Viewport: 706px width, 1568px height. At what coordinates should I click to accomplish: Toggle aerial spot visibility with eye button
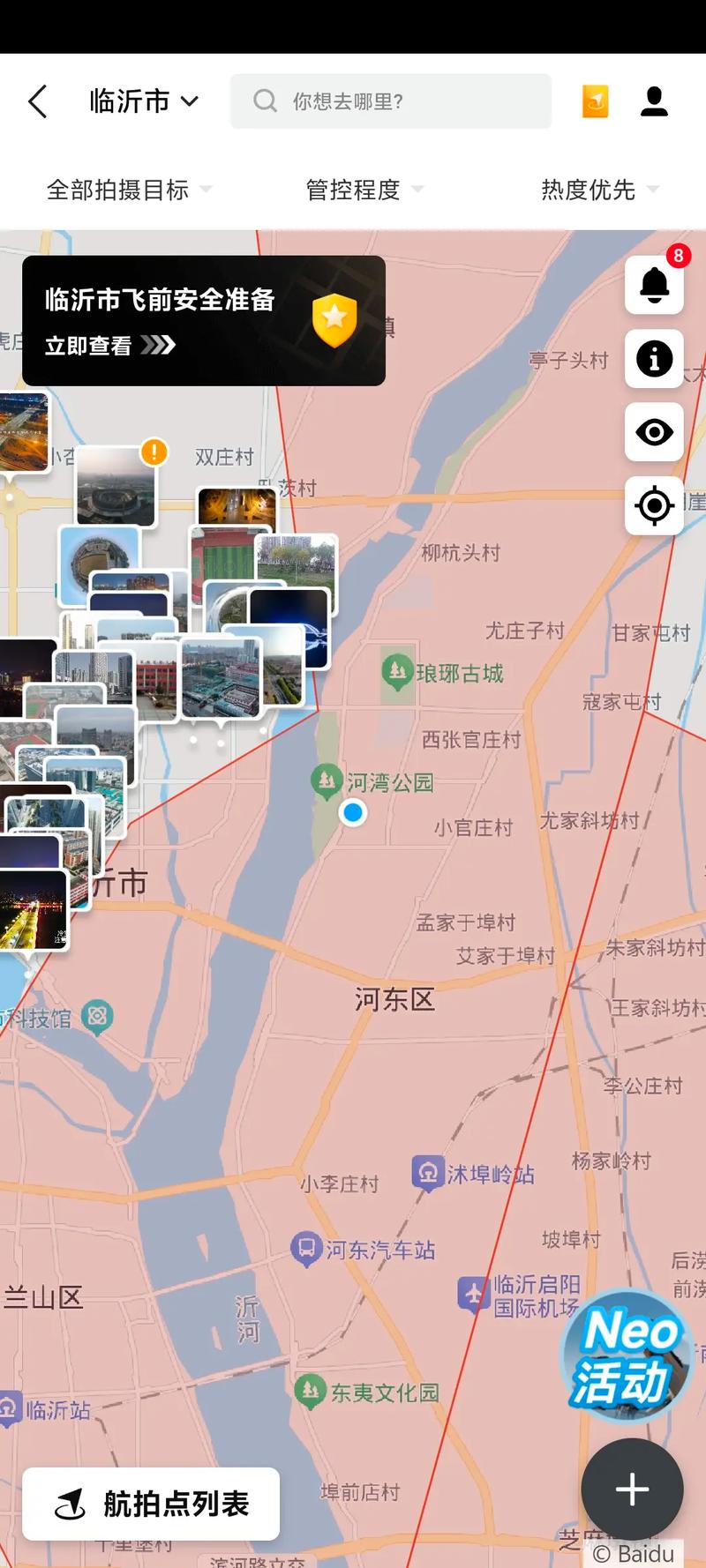click(x=653, y=432)
